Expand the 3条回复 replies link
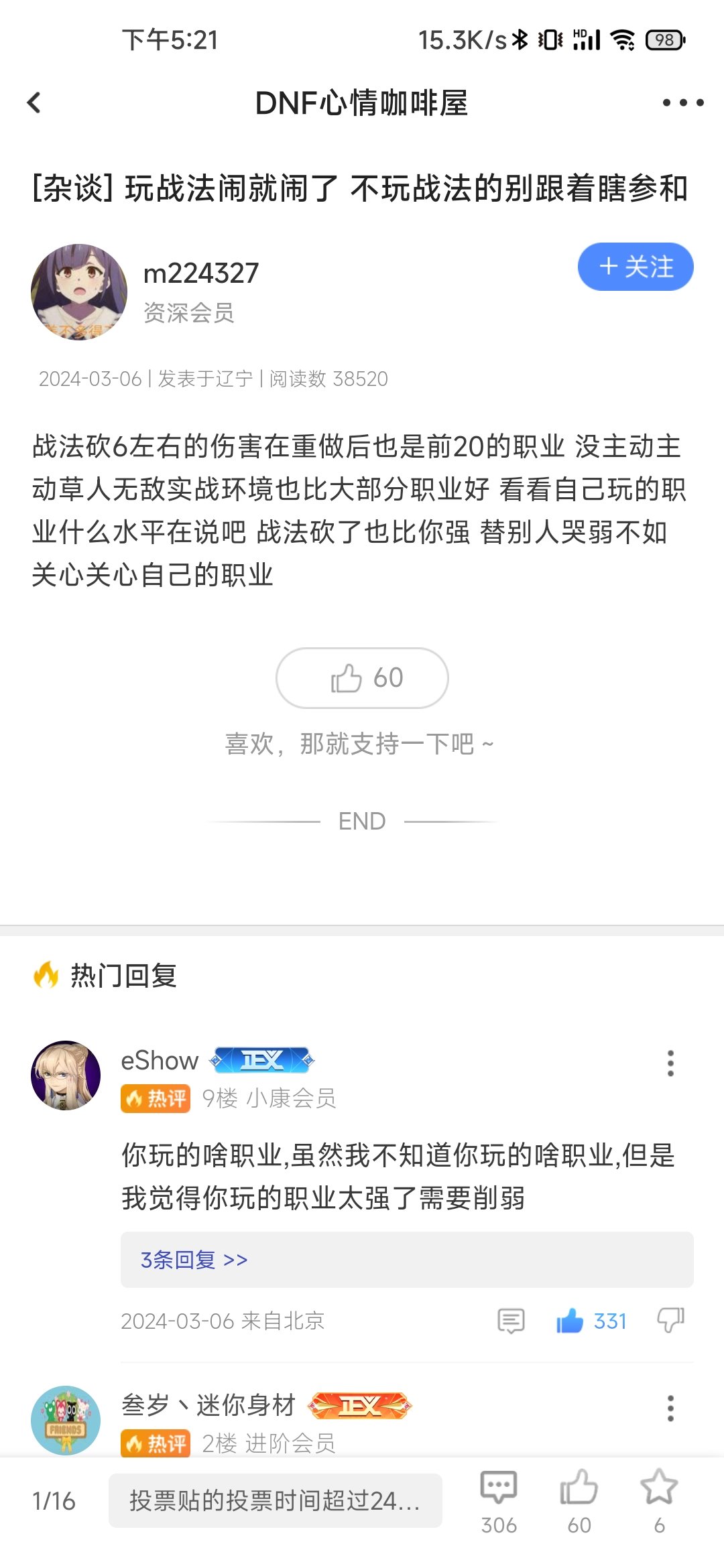 coord(194,1260)
